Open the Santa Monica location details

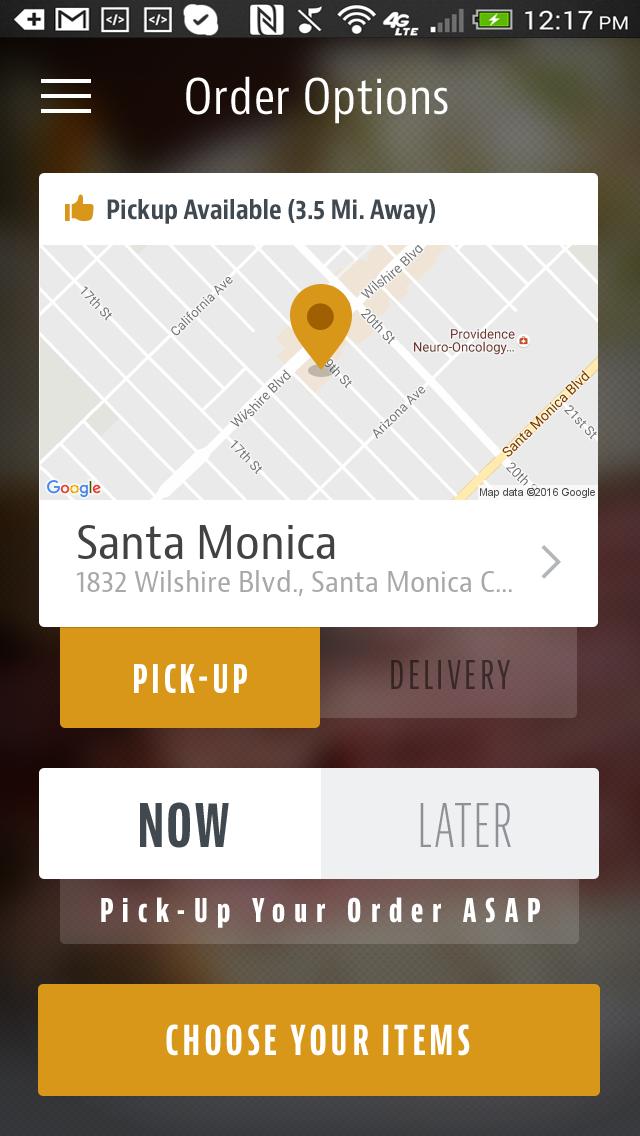[x=318, y=562]
